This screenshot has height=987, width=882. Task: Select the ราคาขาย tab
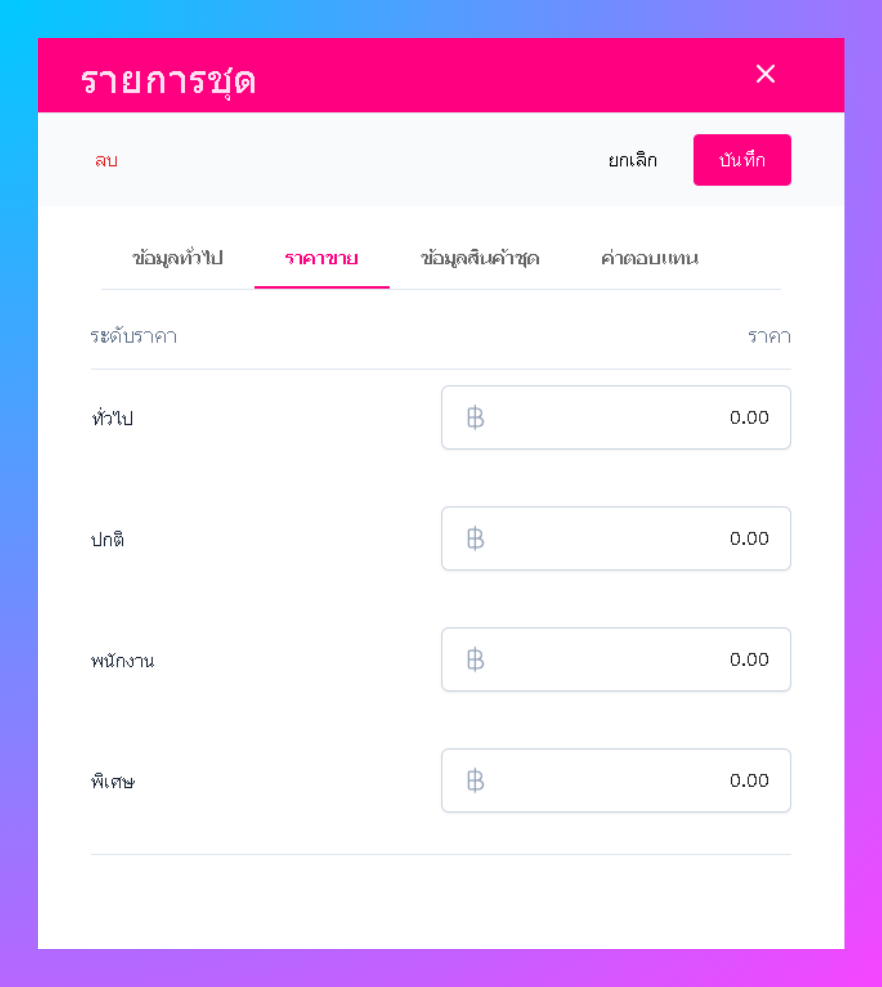tap(321, 259)
